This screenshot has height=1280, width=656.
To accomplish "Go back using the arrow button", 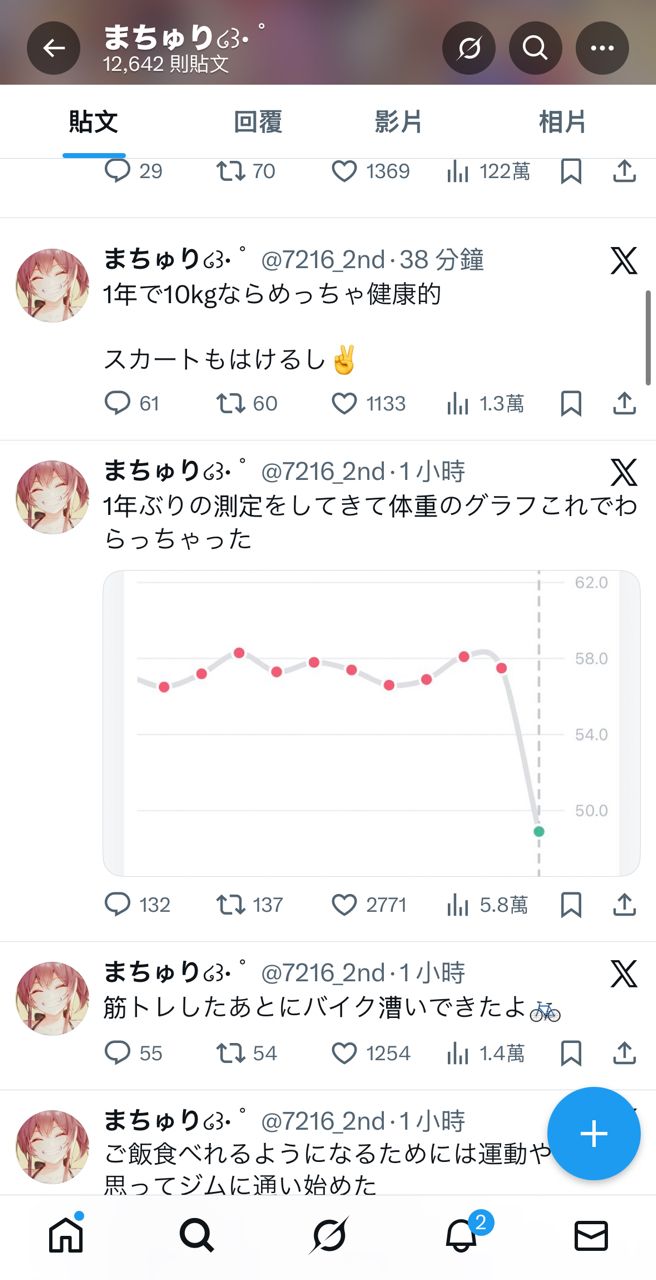I will [53, 48].
